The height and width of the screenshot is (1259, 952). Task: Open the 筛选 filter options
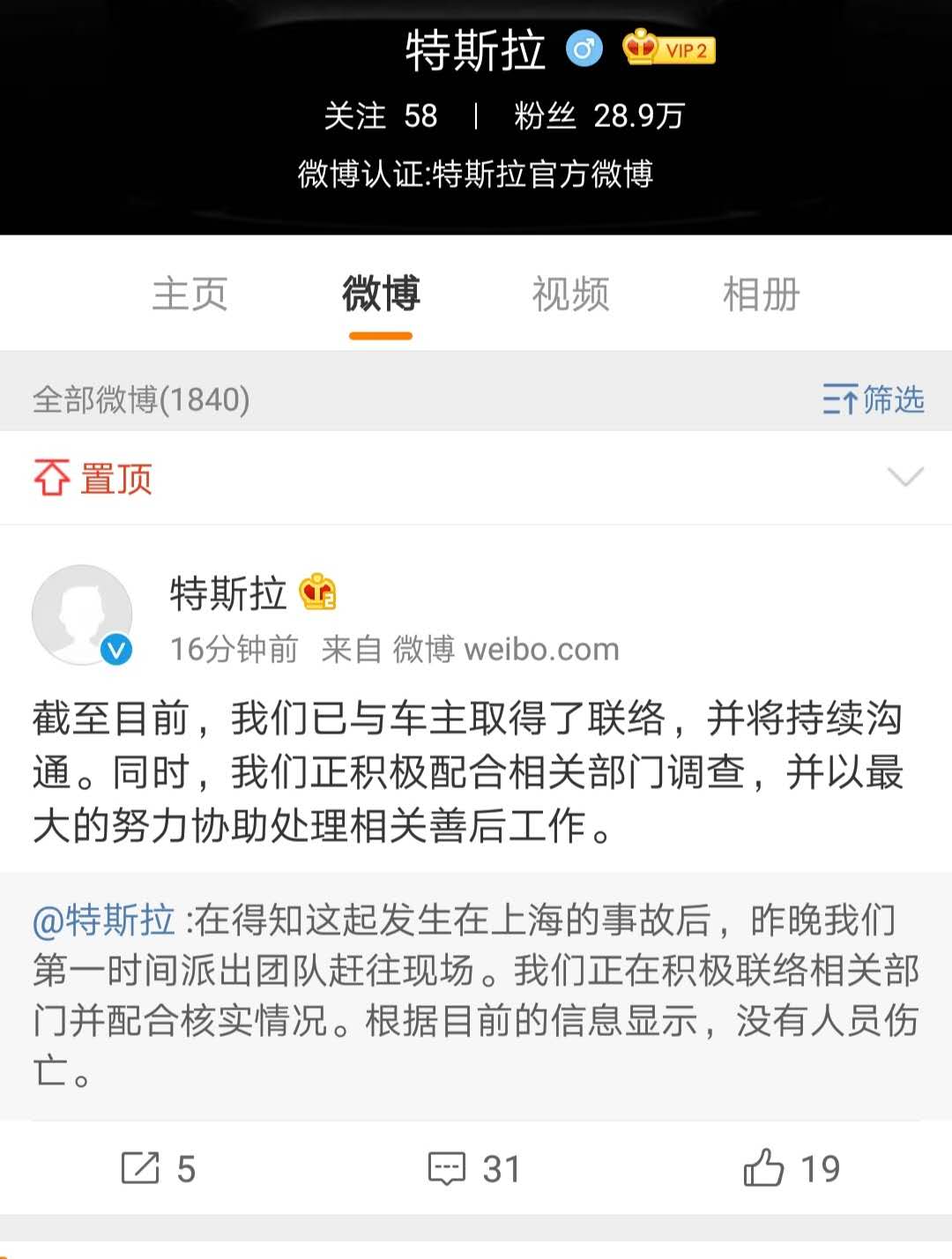click(x=873, y=399)
